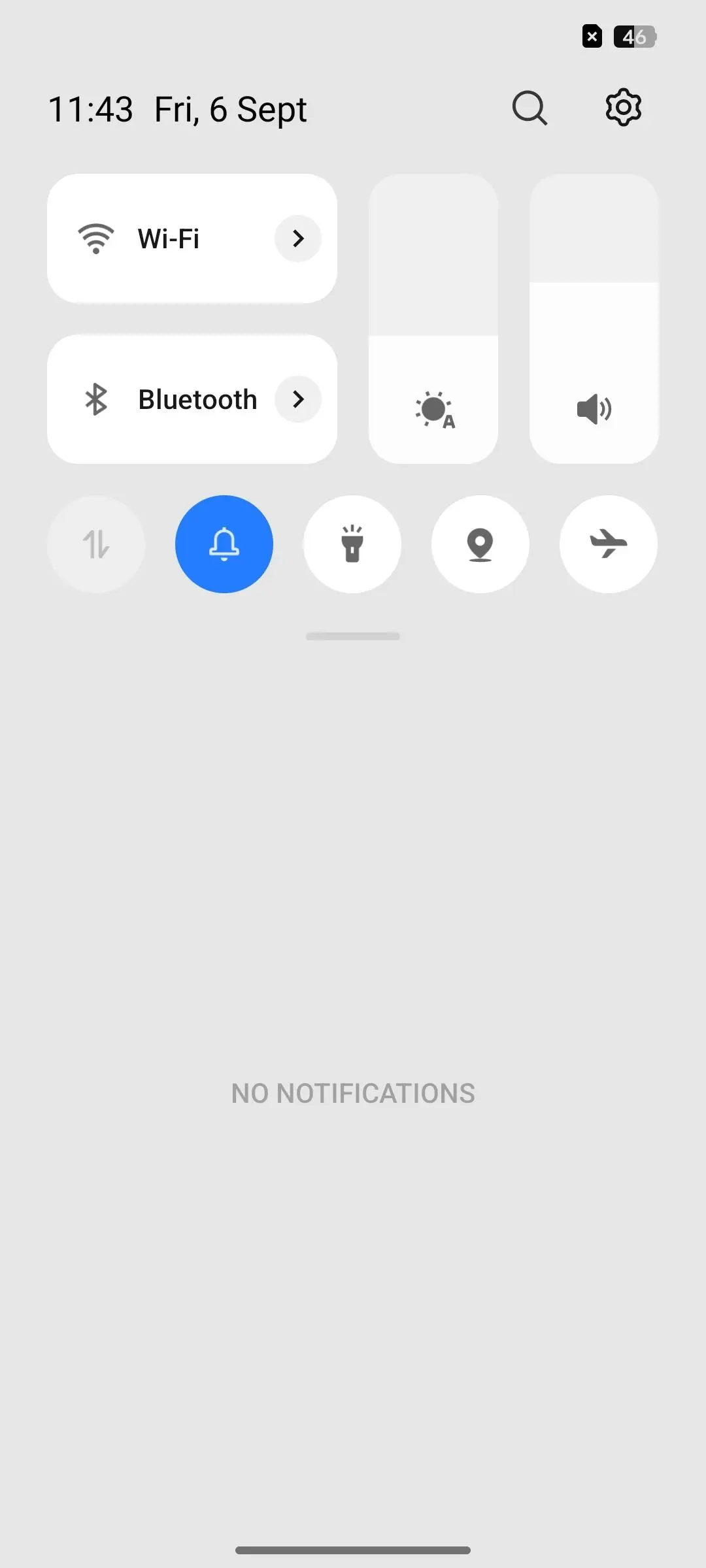Viewport: 706px width, 1568px height.
Task: Toggle Wi-Fi on the Wi-Fi tile
Action: click(170, 238)
